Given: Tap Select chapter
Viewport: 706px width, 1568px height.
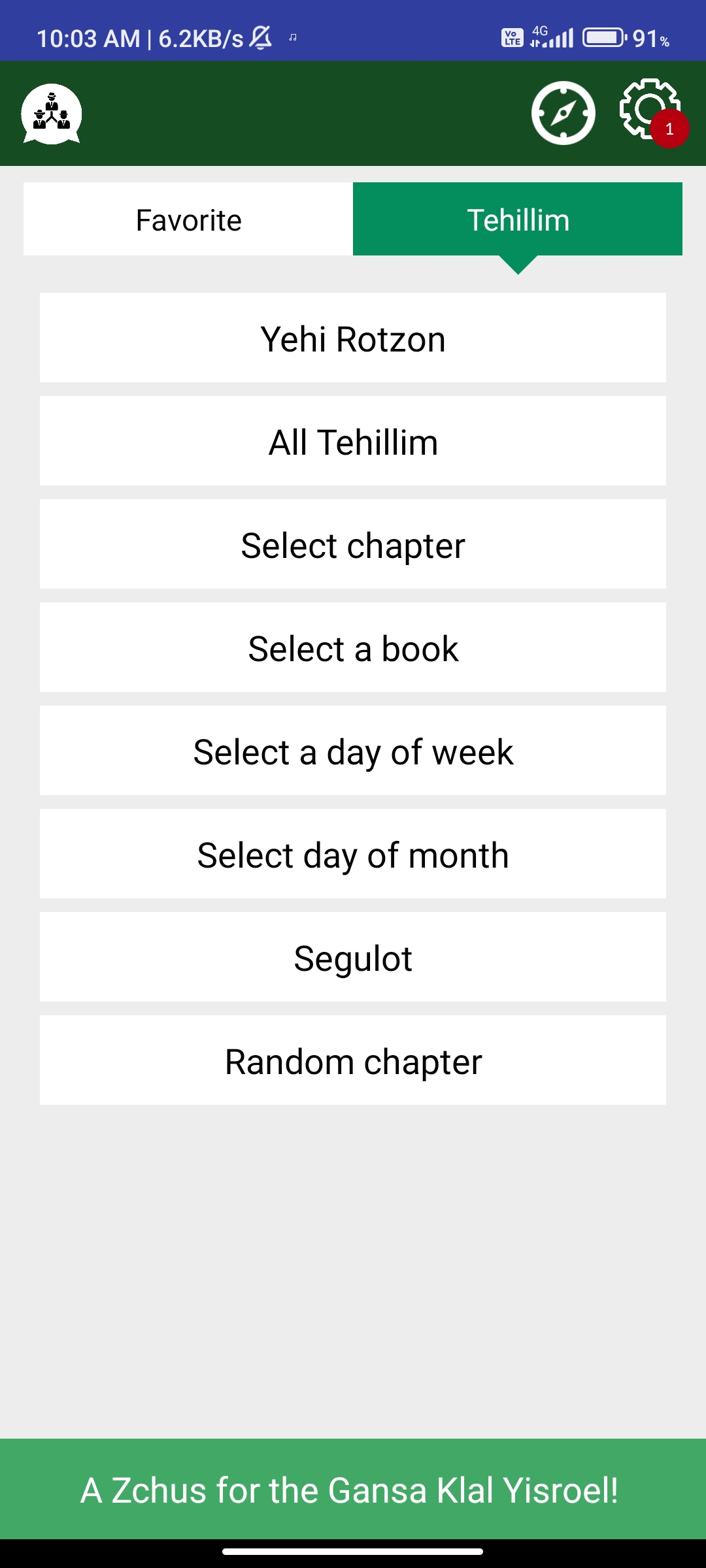Looking at the screenshot, I should tap(353, 544).
